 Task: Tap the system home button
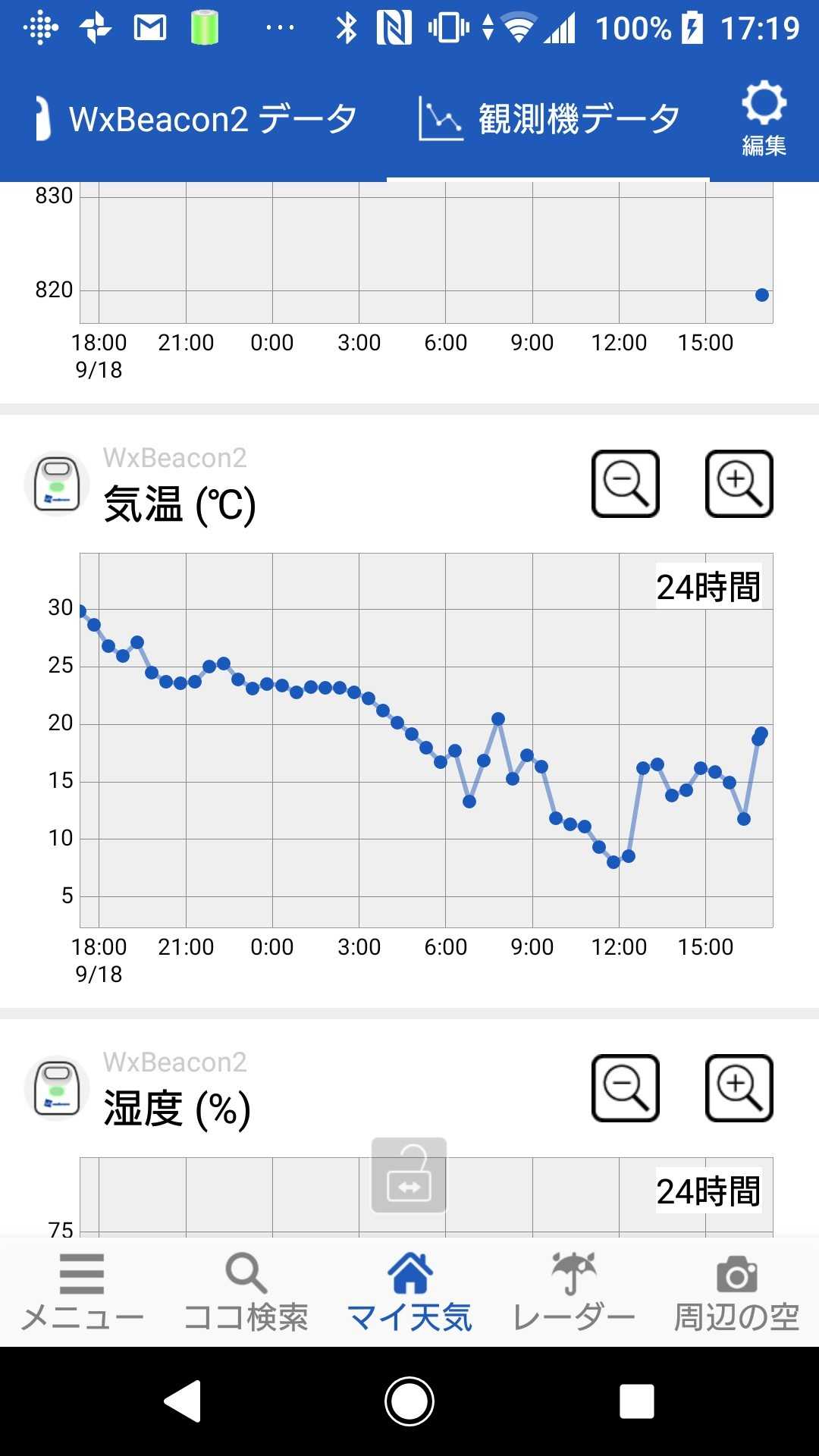[409, 1401]
